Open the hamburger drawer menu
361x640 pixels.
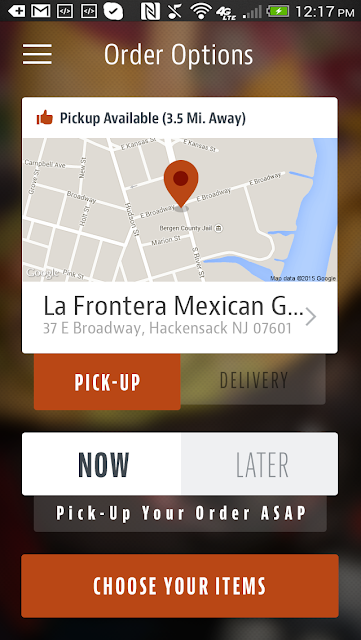[37, 54]
